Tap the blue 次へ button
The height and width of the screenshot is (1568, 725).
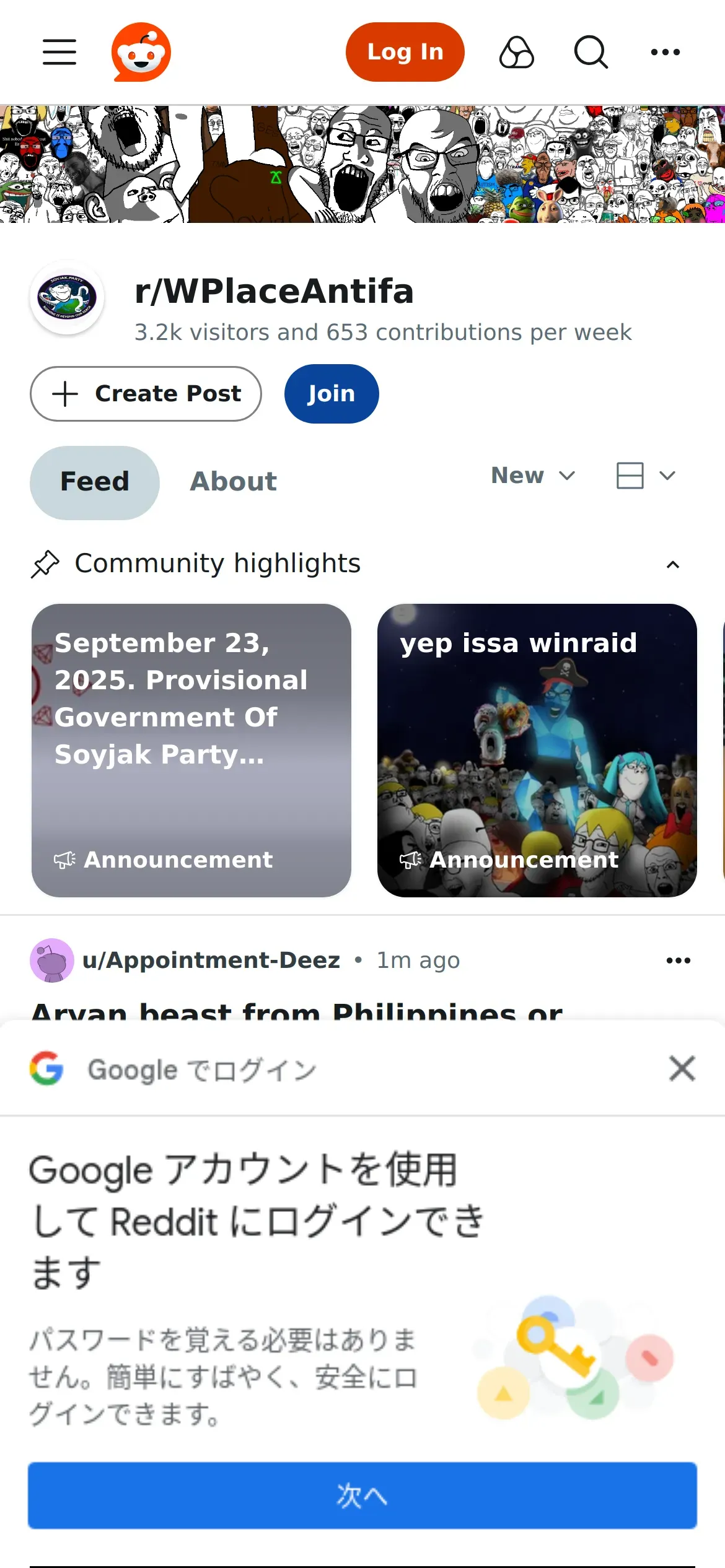[362, 1496]
